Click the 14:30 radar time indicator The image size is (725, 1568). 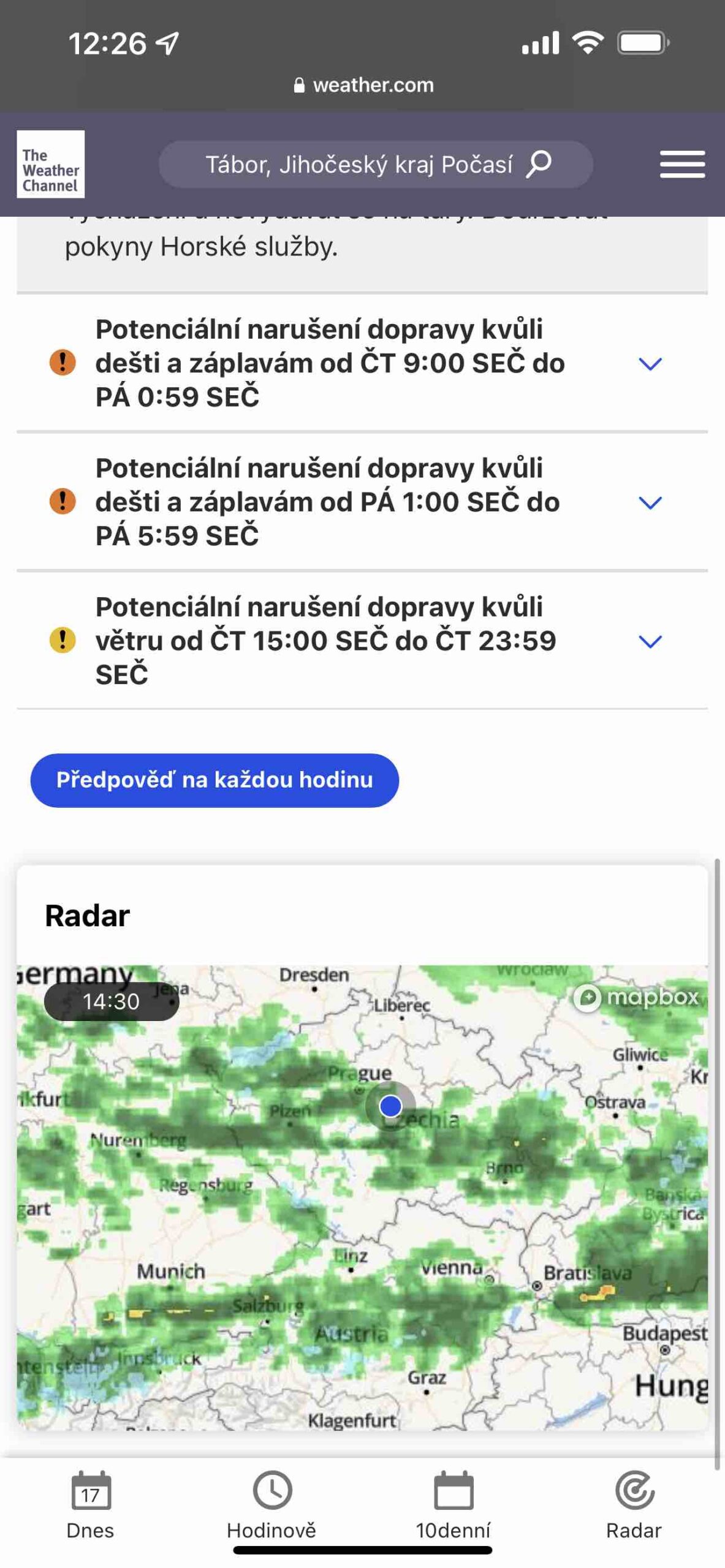coord(112,1001)
